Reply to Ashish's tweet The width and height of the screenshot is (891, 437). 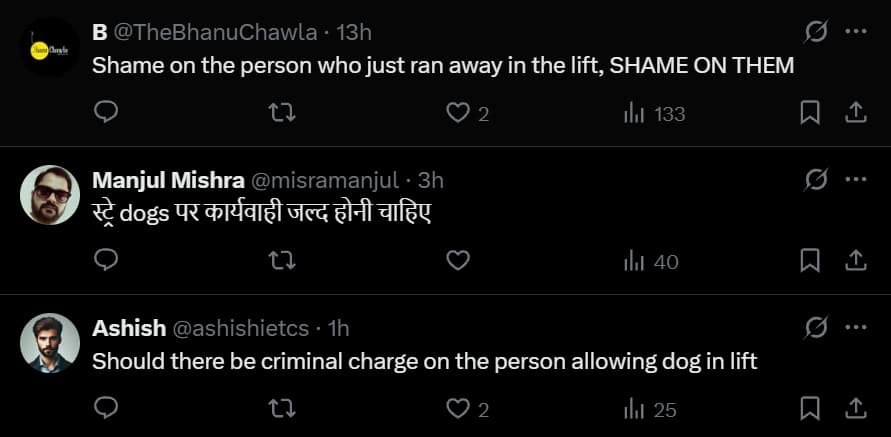106,408
